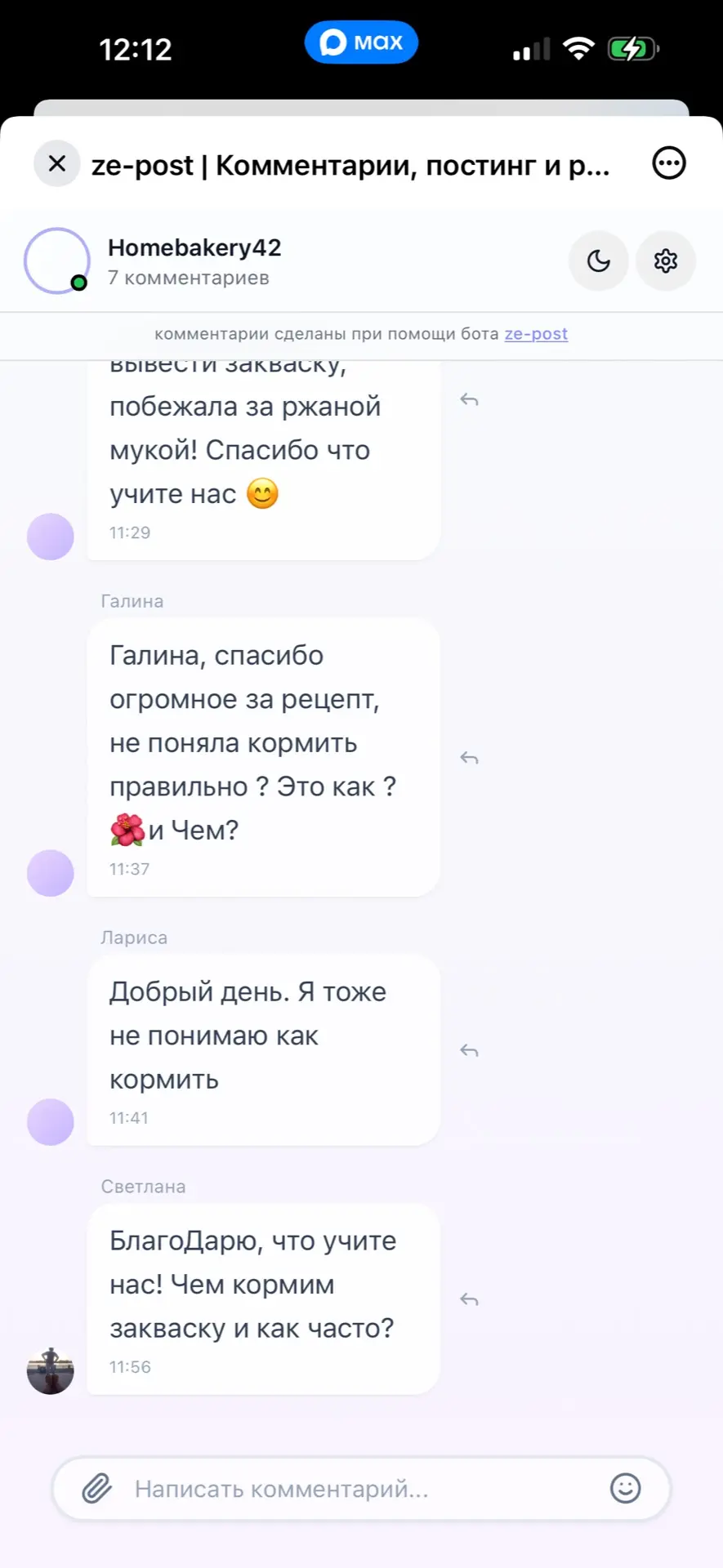Image resolution: width=723 pixels, height=1568 pixels.
Task: Open the emoji picker
Action: [x=625, y=1488]
